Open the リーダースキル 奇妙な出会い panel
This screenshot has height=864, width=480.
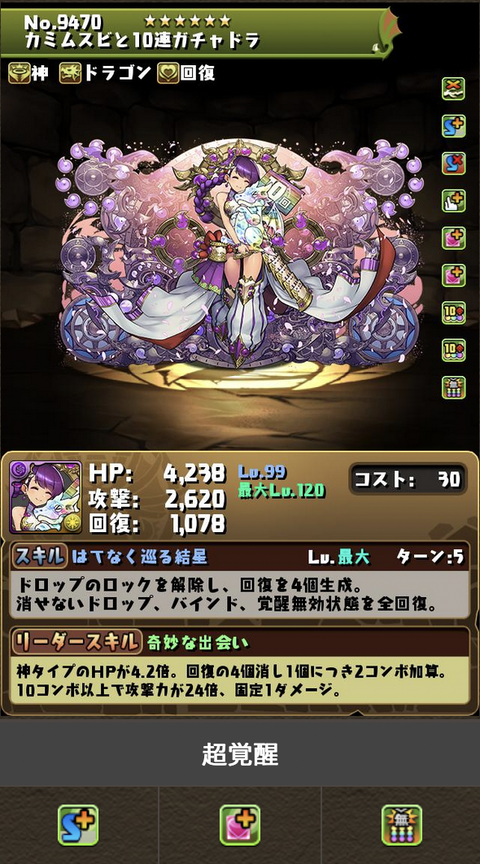click(240, 666)
